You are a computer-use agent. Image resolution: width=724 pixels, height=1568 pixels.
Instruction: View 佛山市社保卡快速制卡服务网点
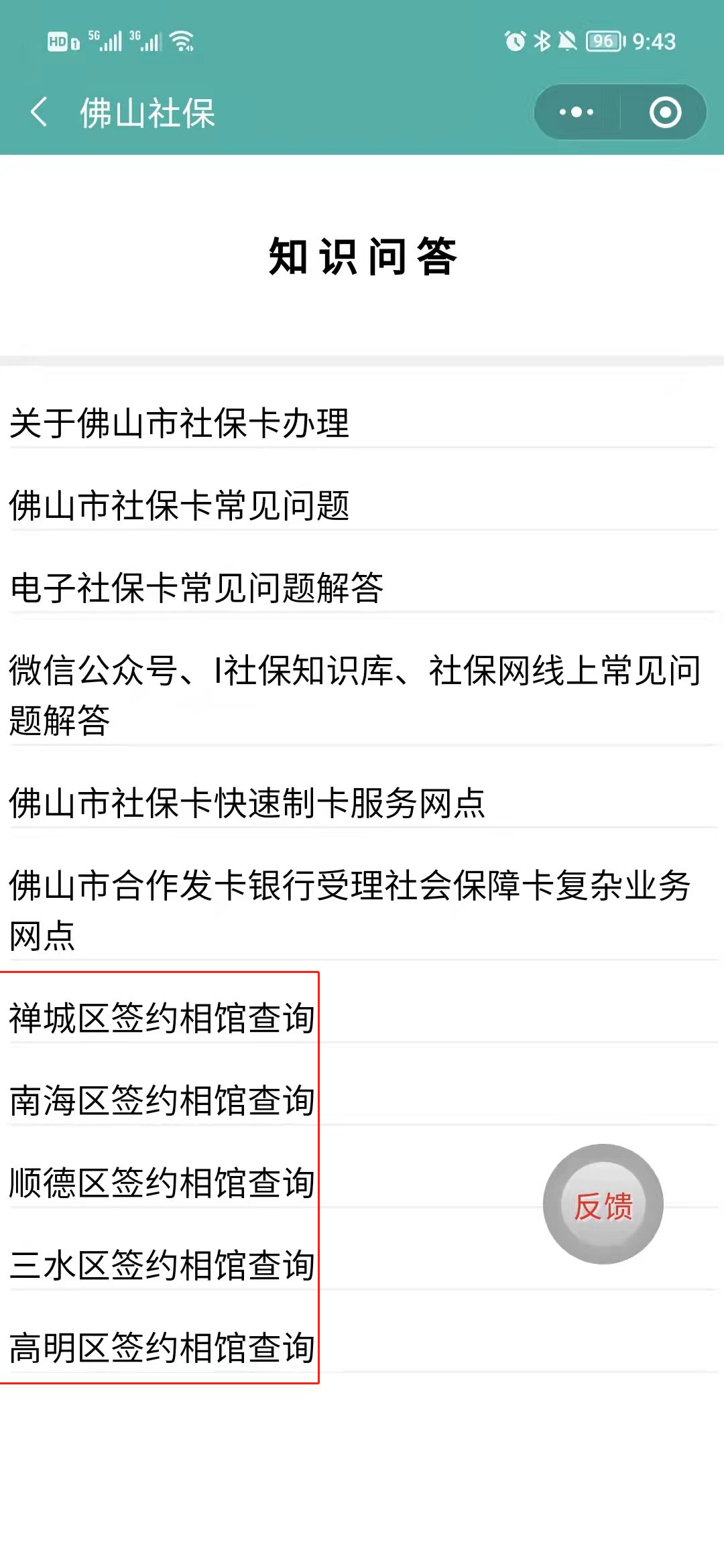click(x=247, y=803)
